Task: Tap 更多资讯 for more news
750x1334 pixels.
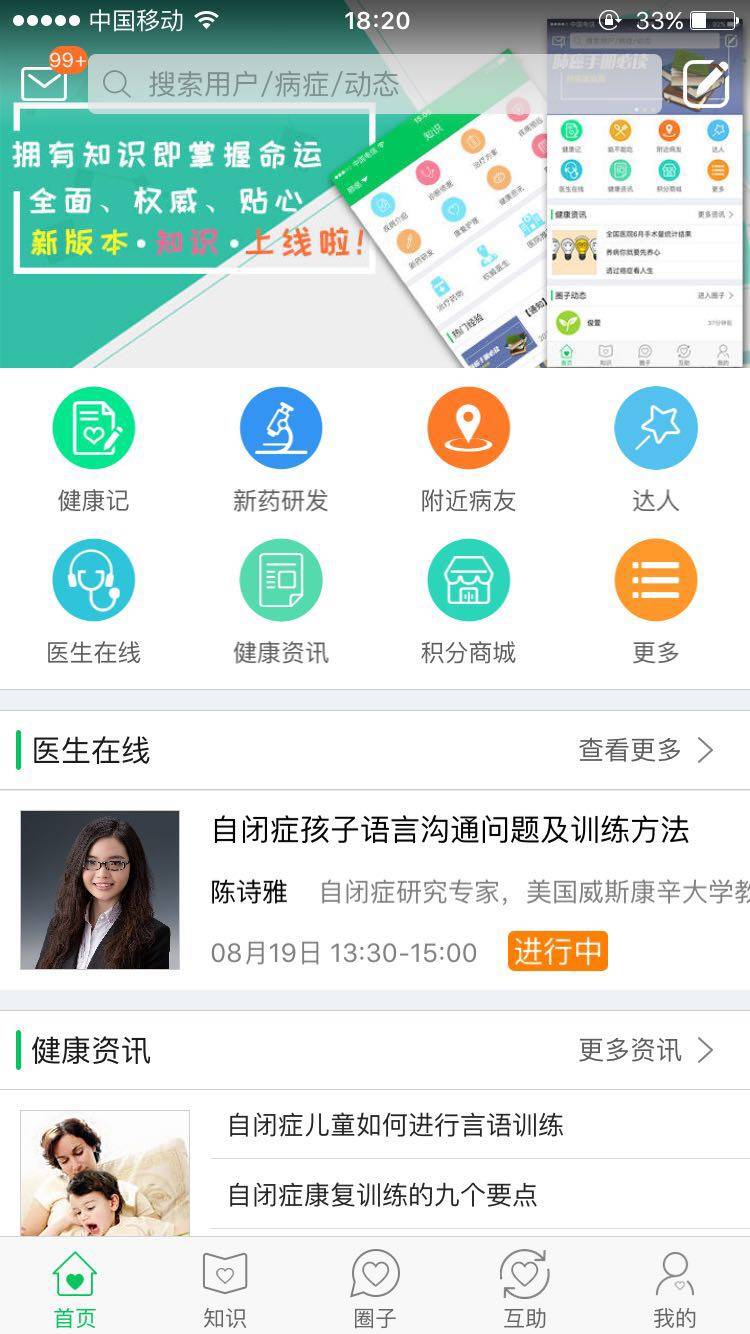Action: [646, 1050]
